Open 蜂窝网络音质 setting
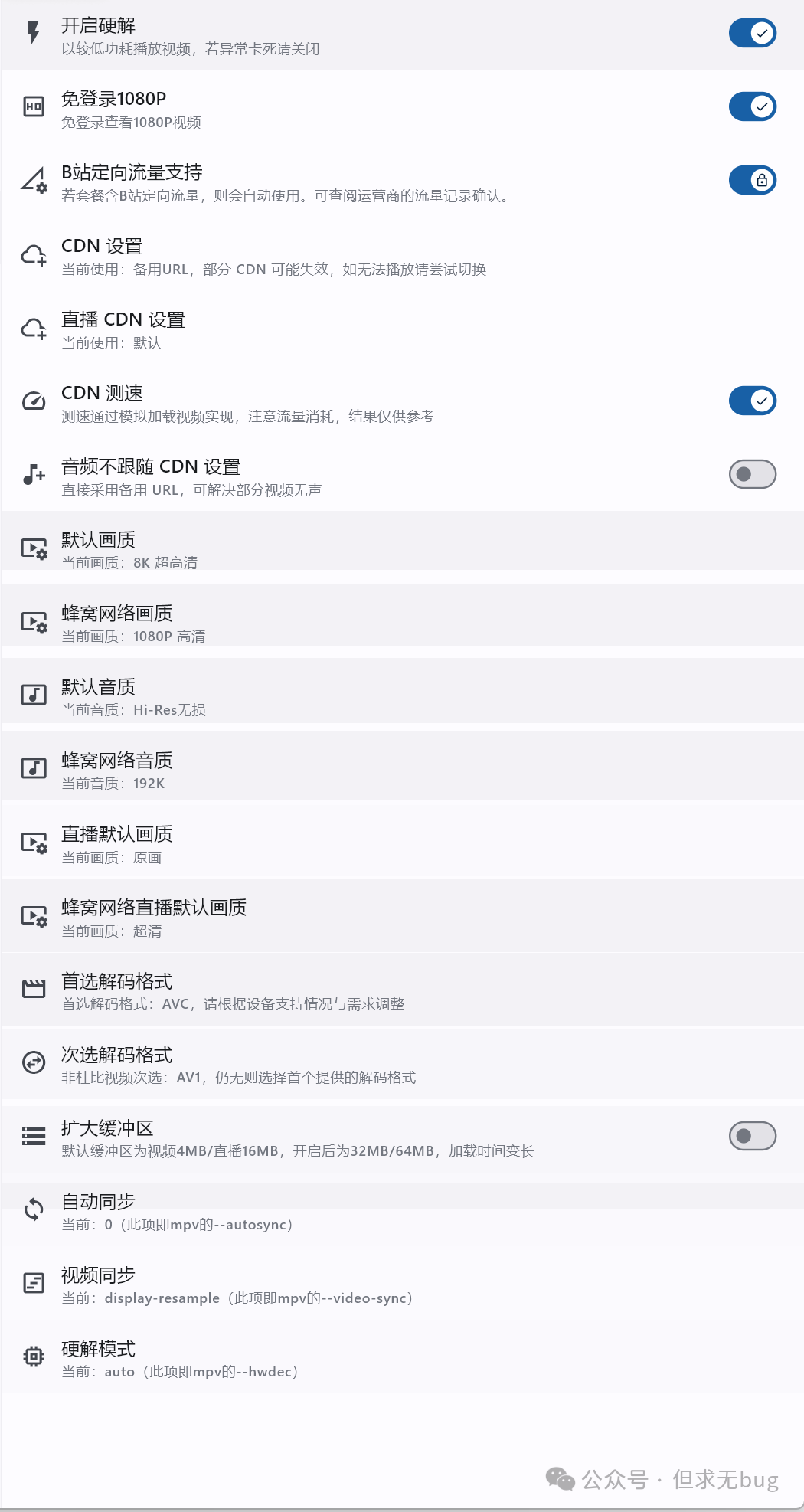This screenshot has width=804, height=1512. click(306, 769)
